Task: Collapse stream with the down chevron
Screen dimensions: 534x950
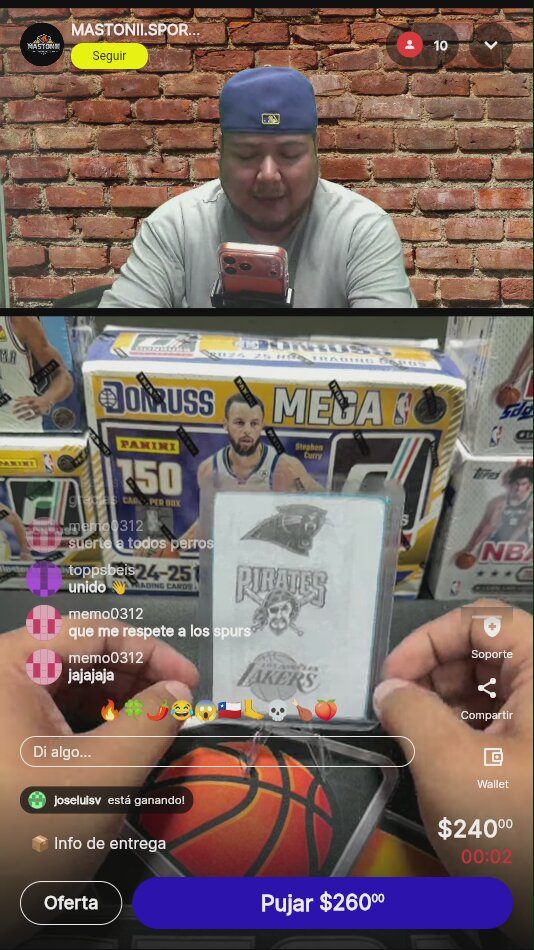Action: pyautogui.click(x=490, y=45)
